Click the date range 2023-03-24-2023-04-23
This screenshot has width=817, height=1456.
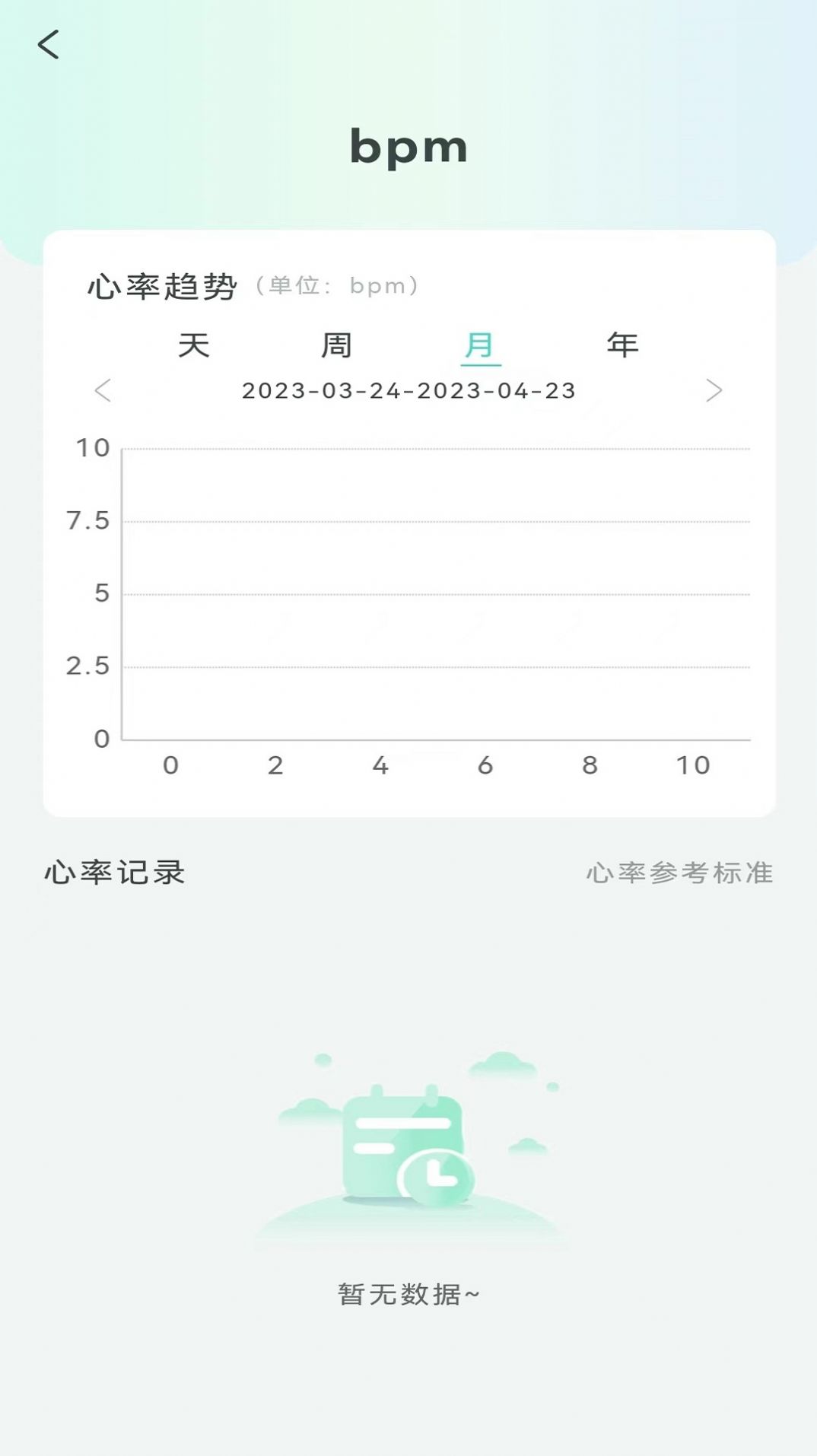pos(408,391)
